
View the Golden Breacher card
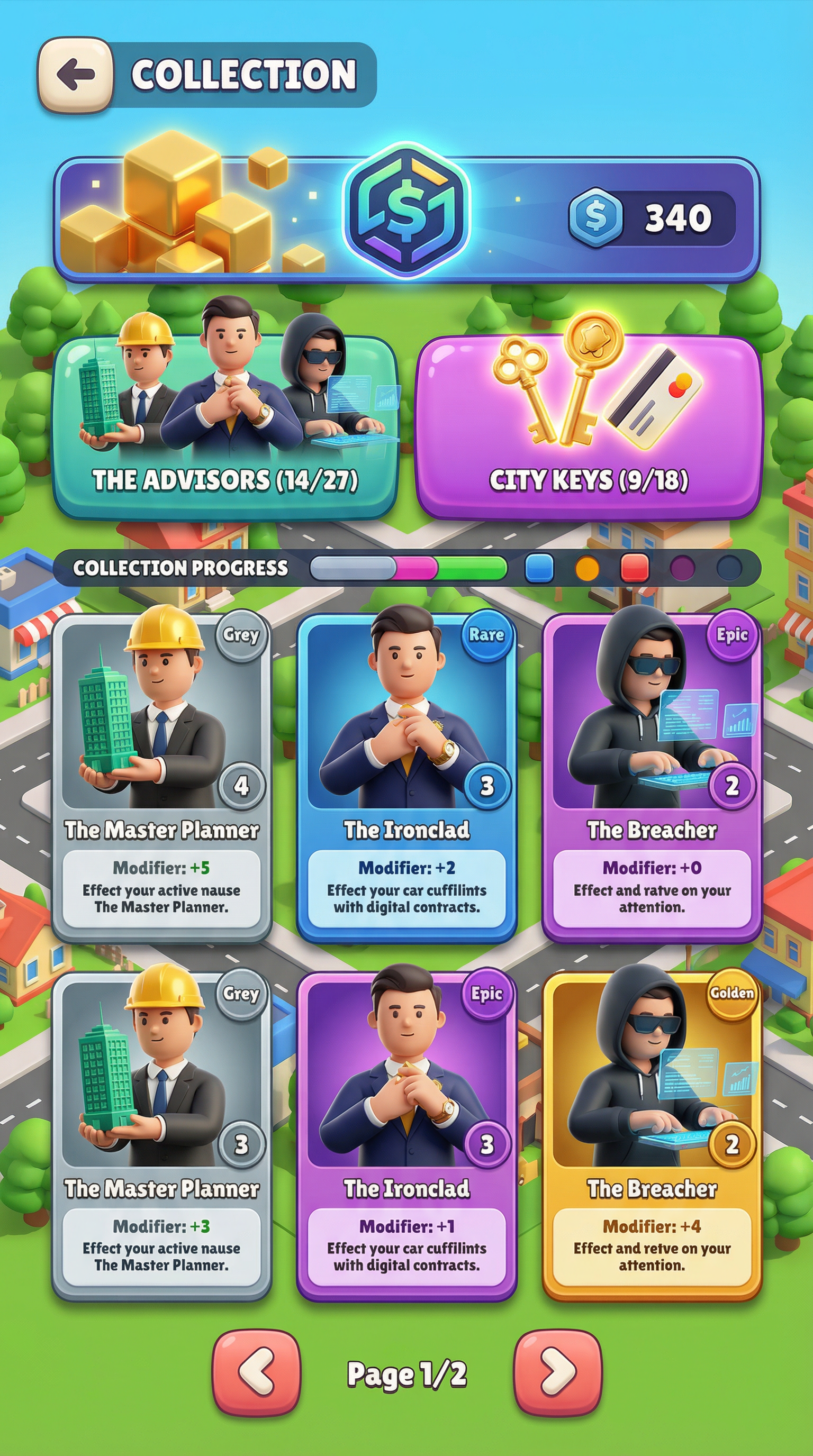pos(652,1135)
